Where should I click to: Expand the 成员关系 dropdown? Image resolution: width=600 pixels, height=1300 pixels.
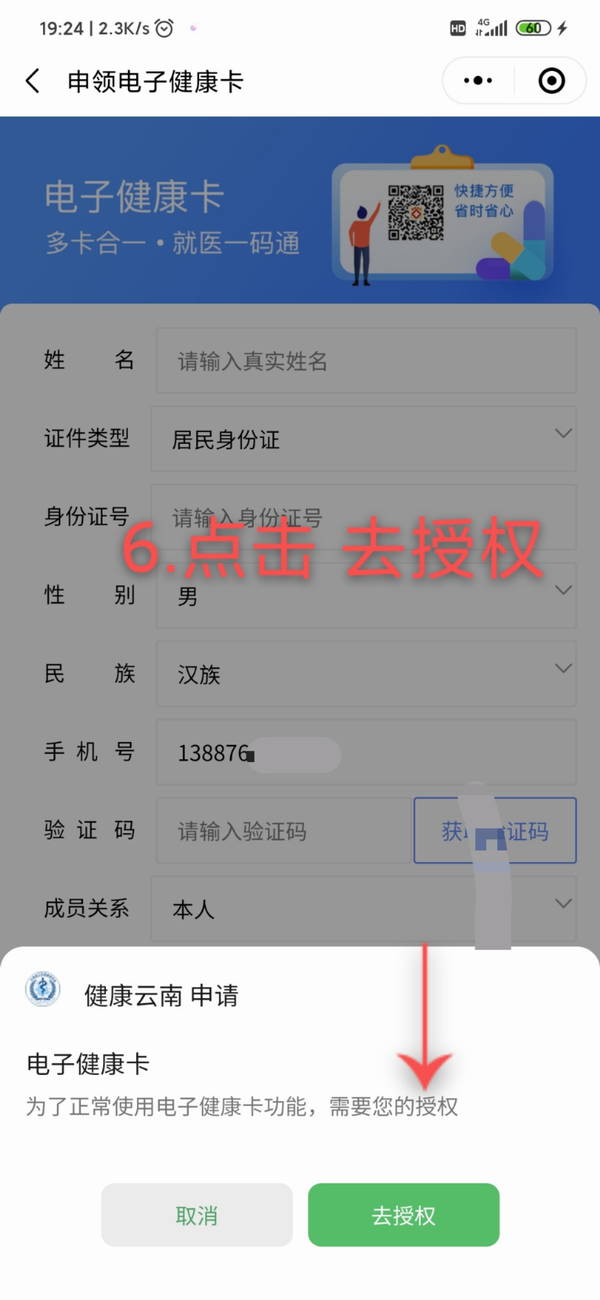click(363, 909)
